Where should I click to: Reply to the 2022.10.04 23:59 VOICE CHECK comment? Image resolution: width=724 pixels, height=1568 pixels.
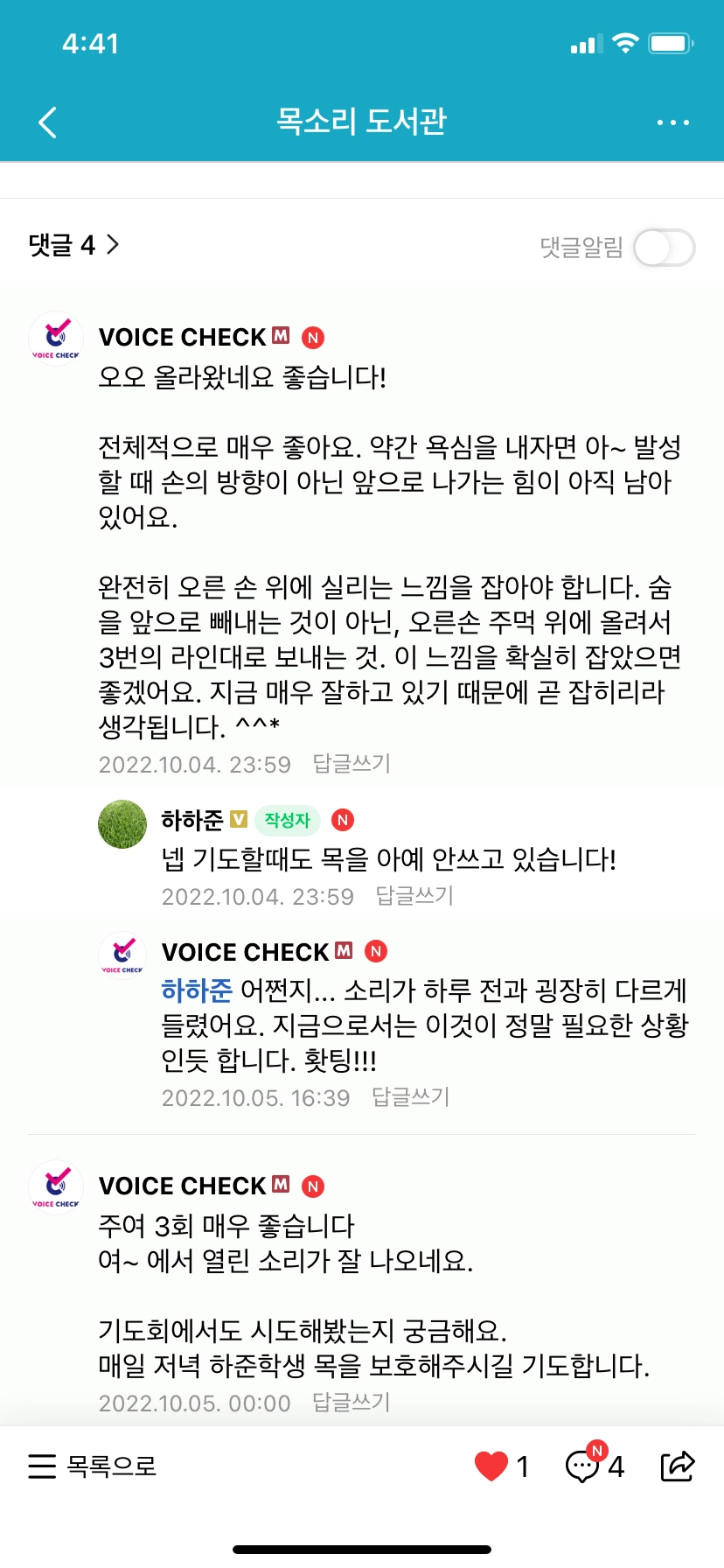click(352, 764)
